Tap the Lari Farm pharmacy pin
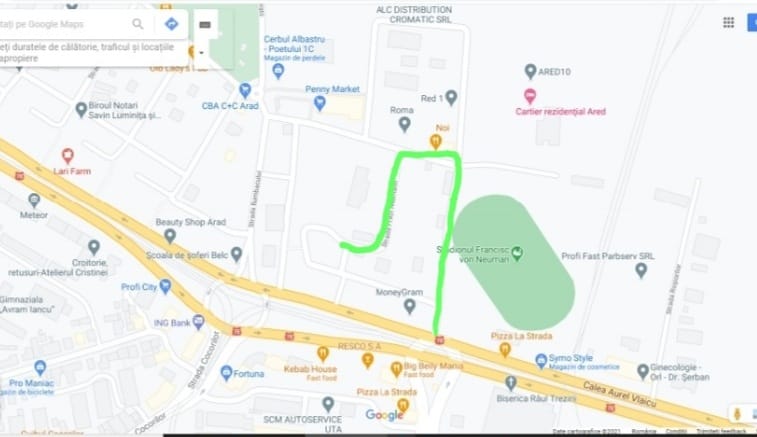Image resolution: width=757 pixels, height=437 pixels. click(68, 156)
